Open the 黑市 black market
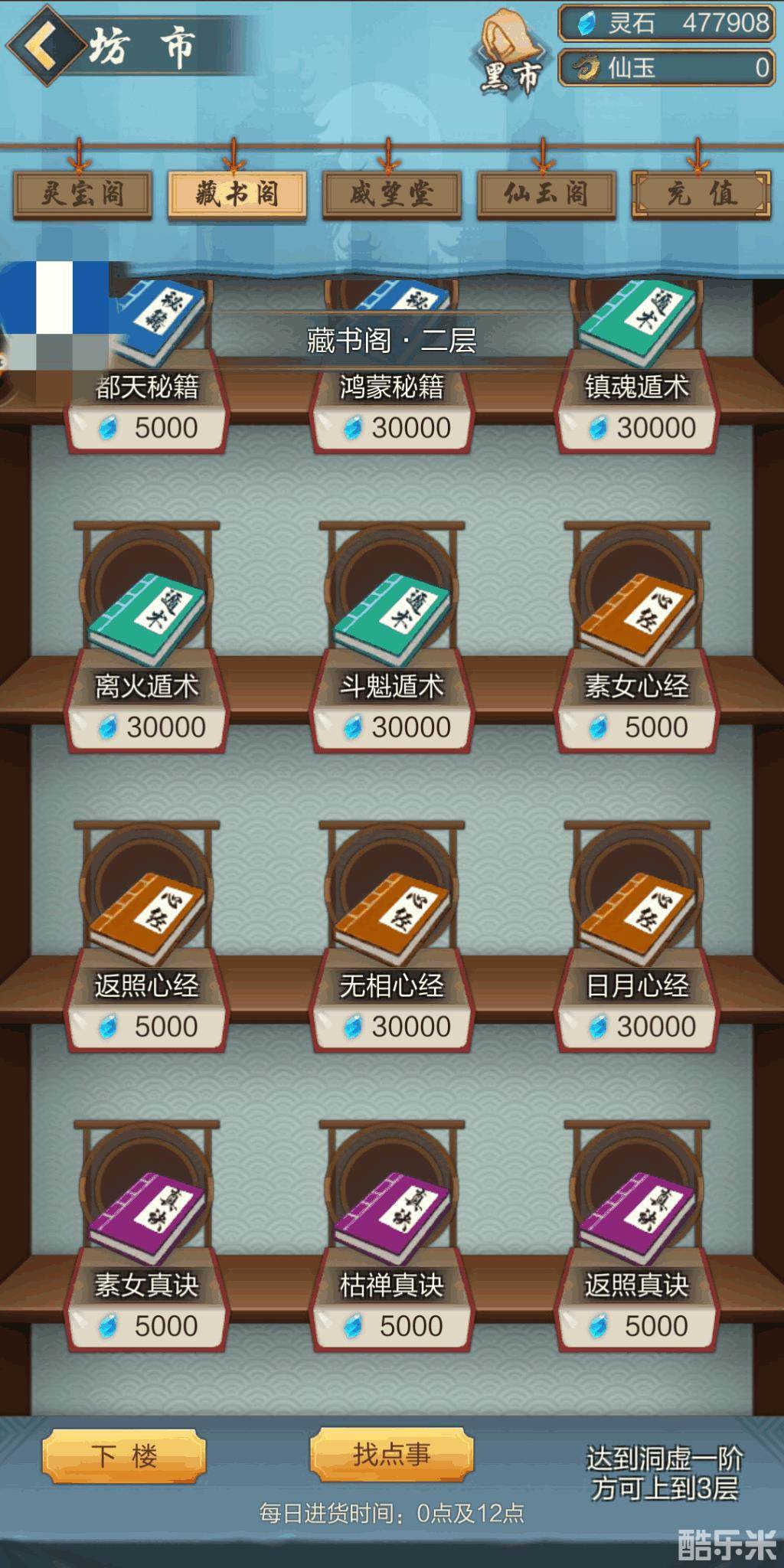This screenshot has width=784, height=1568. coord(511,55)
